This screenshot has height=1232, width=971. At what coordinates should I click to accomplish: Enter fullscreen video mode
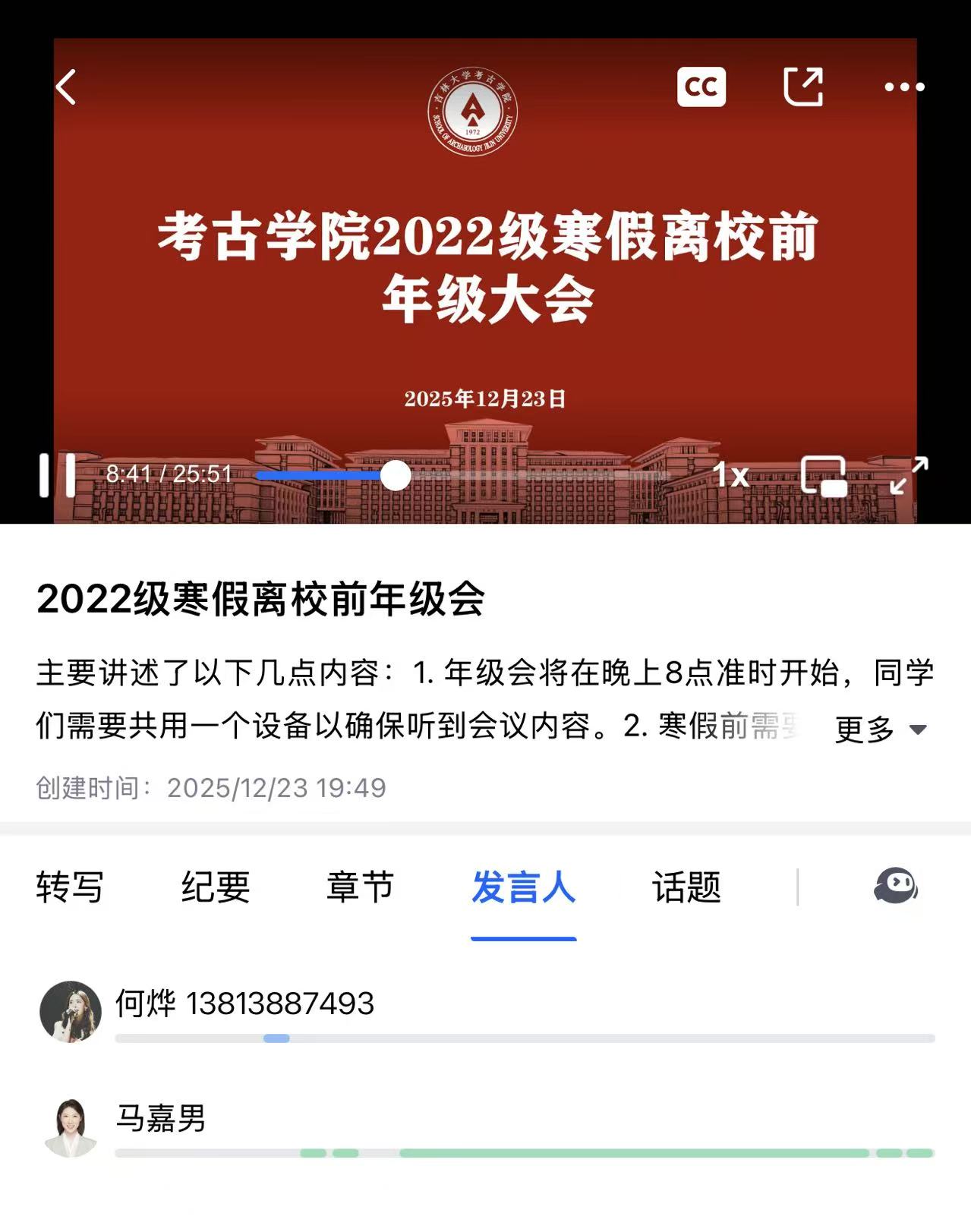[x=909, y=475]
